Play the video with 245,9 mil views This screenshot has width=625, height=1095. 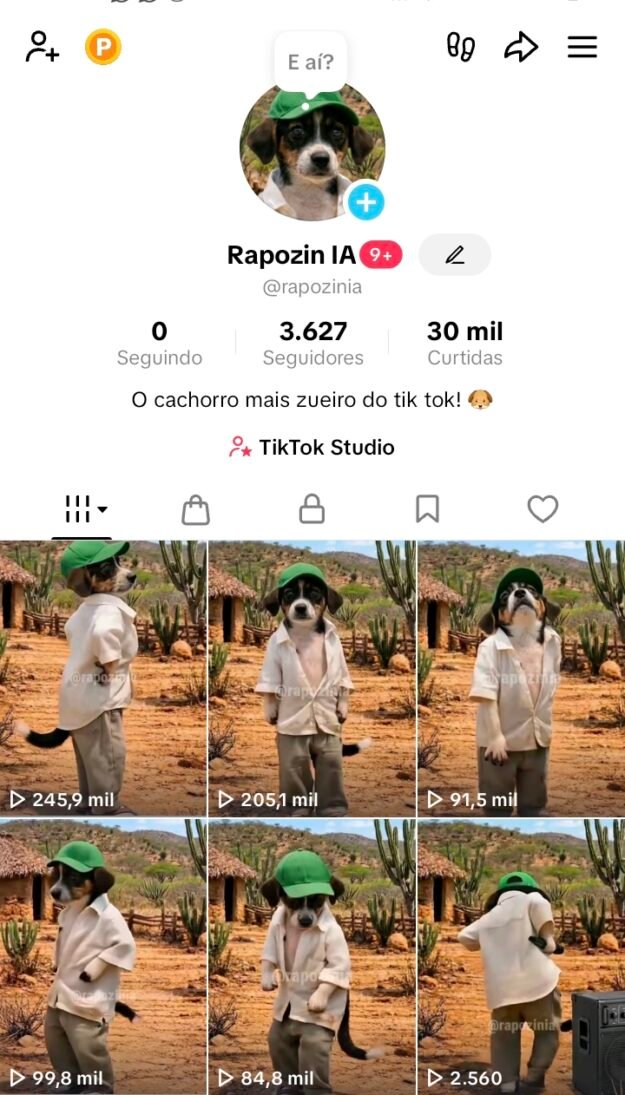click(x=103, y=678)
